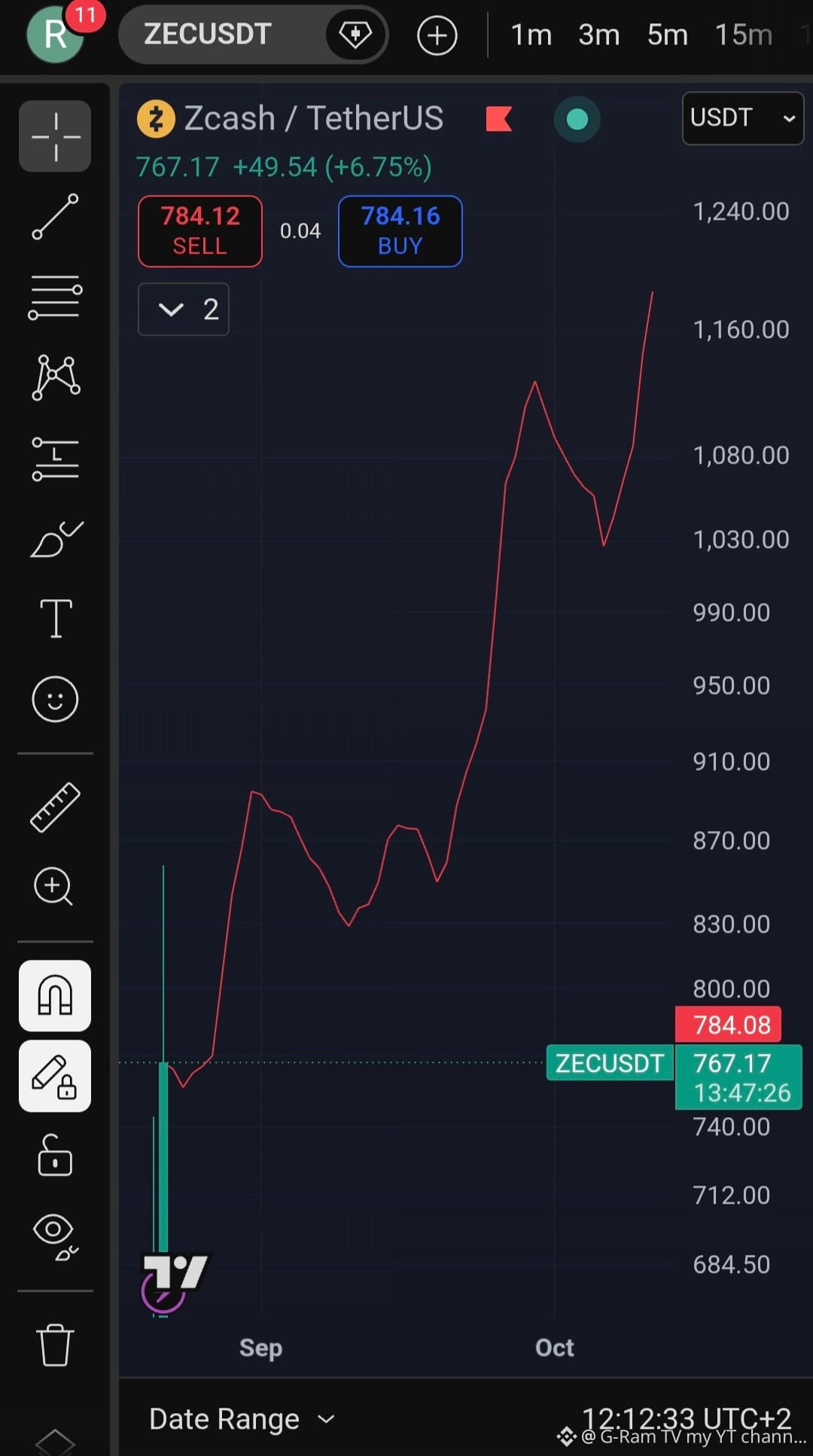Tap the 784.12 SELL button

200,231
